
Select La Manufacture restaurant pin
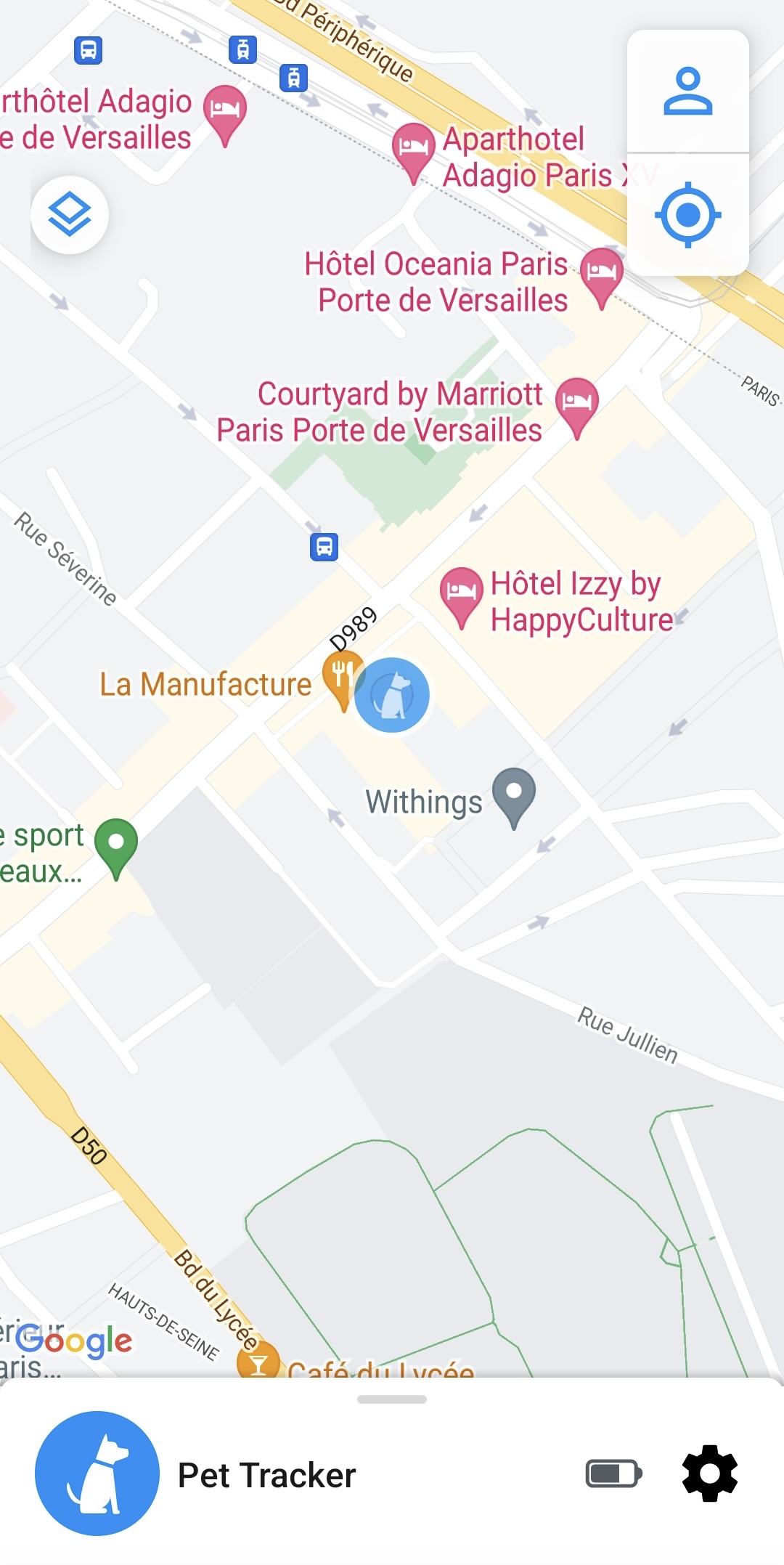click(x=340, y=677)
